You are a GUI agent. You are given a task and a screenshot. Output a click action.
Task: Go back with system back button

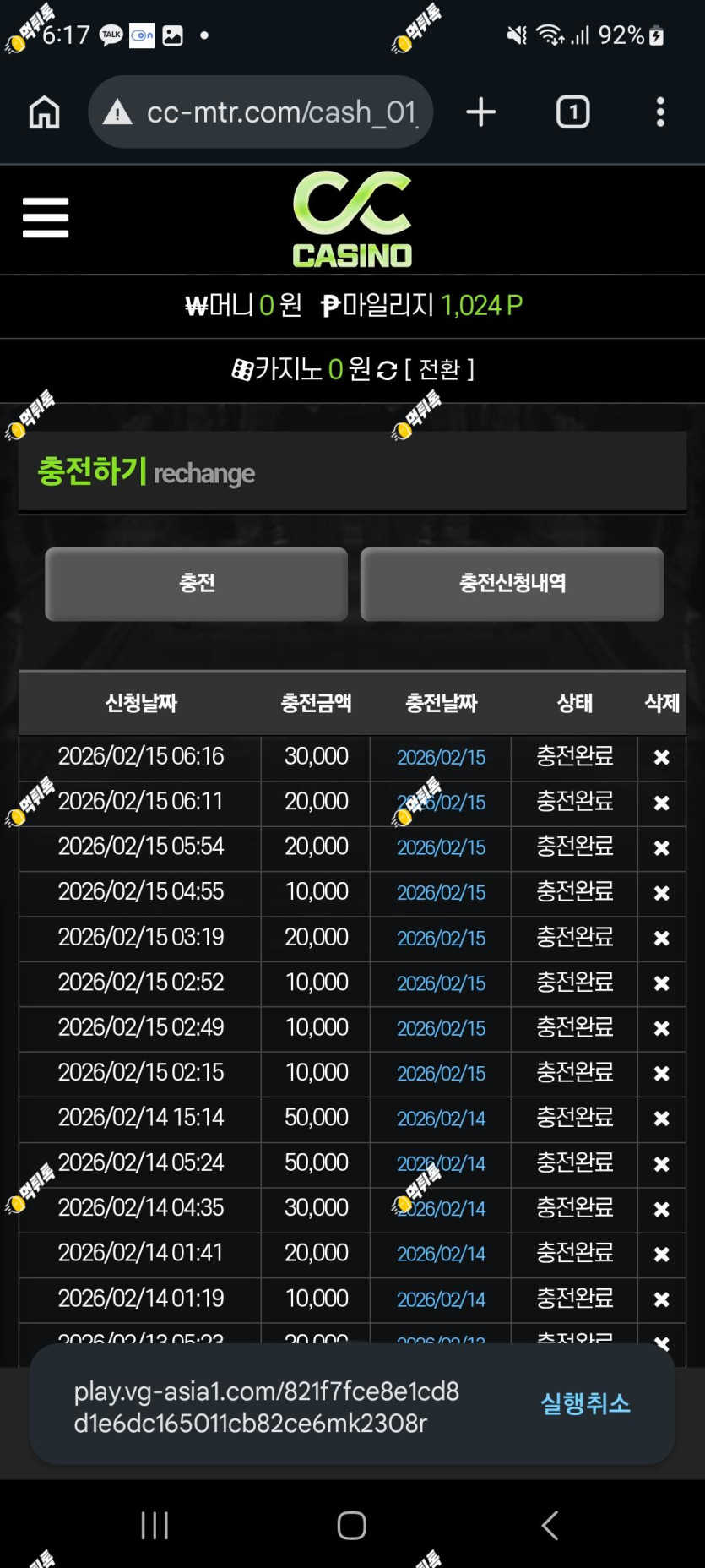tap(550, 1526)
